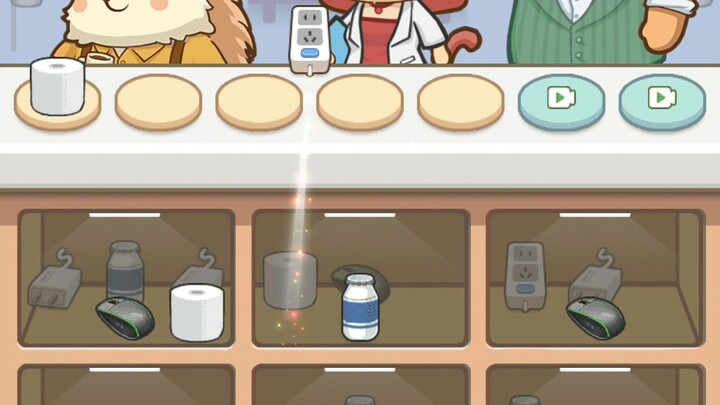Unlock the last video-ad slot on the tray
Viewport: 720px width, 405px height.
[x=662, y=100]
